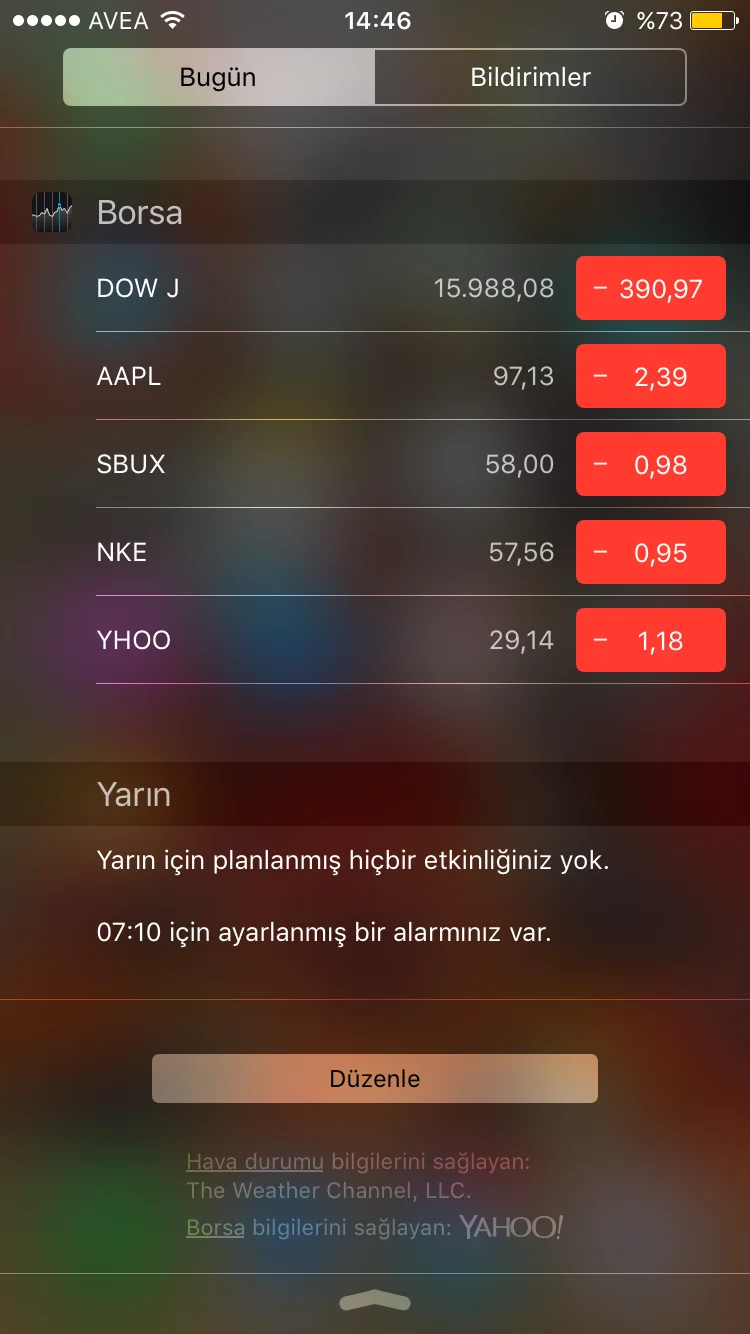Switch to the Bugün tab

[218, 77]
